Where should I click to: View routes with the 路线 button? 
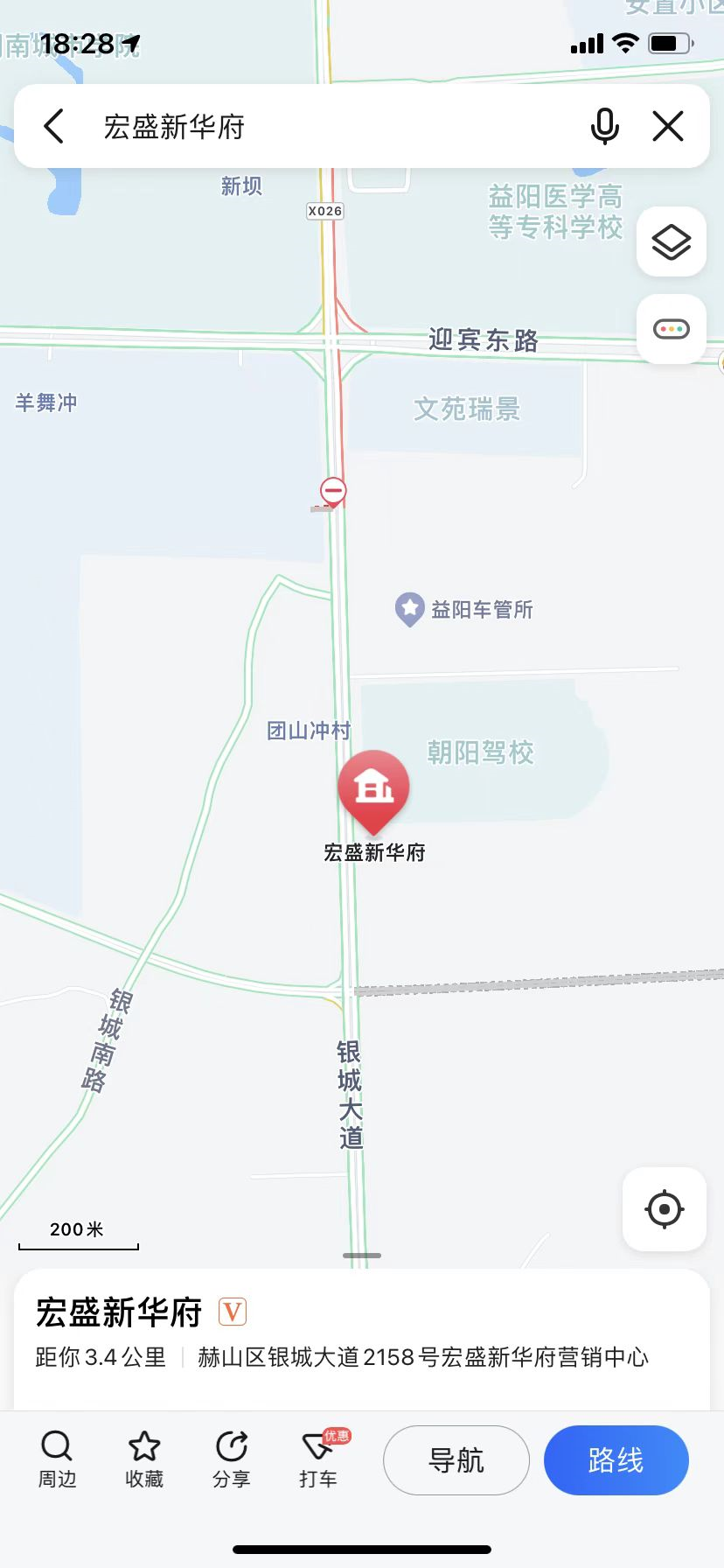pyautogui.click(x=616, y=1459)
